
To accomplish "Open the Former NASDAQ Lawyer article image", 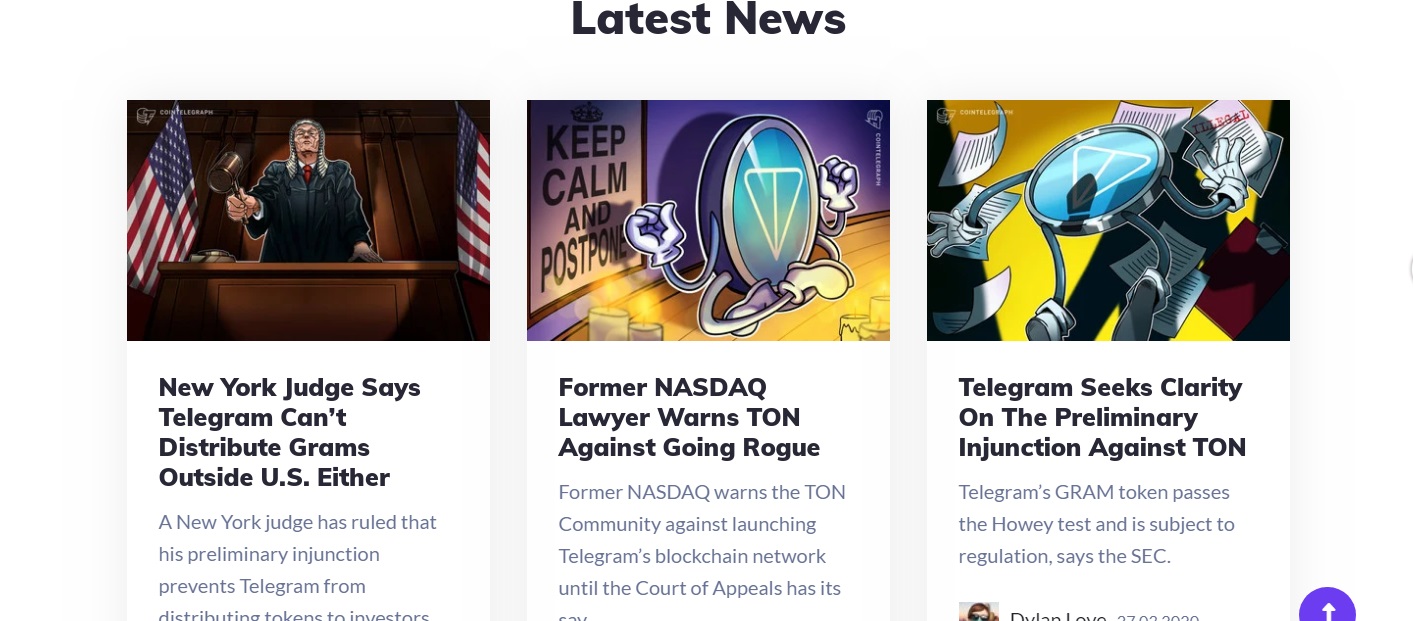I will [x=708, y=220].
